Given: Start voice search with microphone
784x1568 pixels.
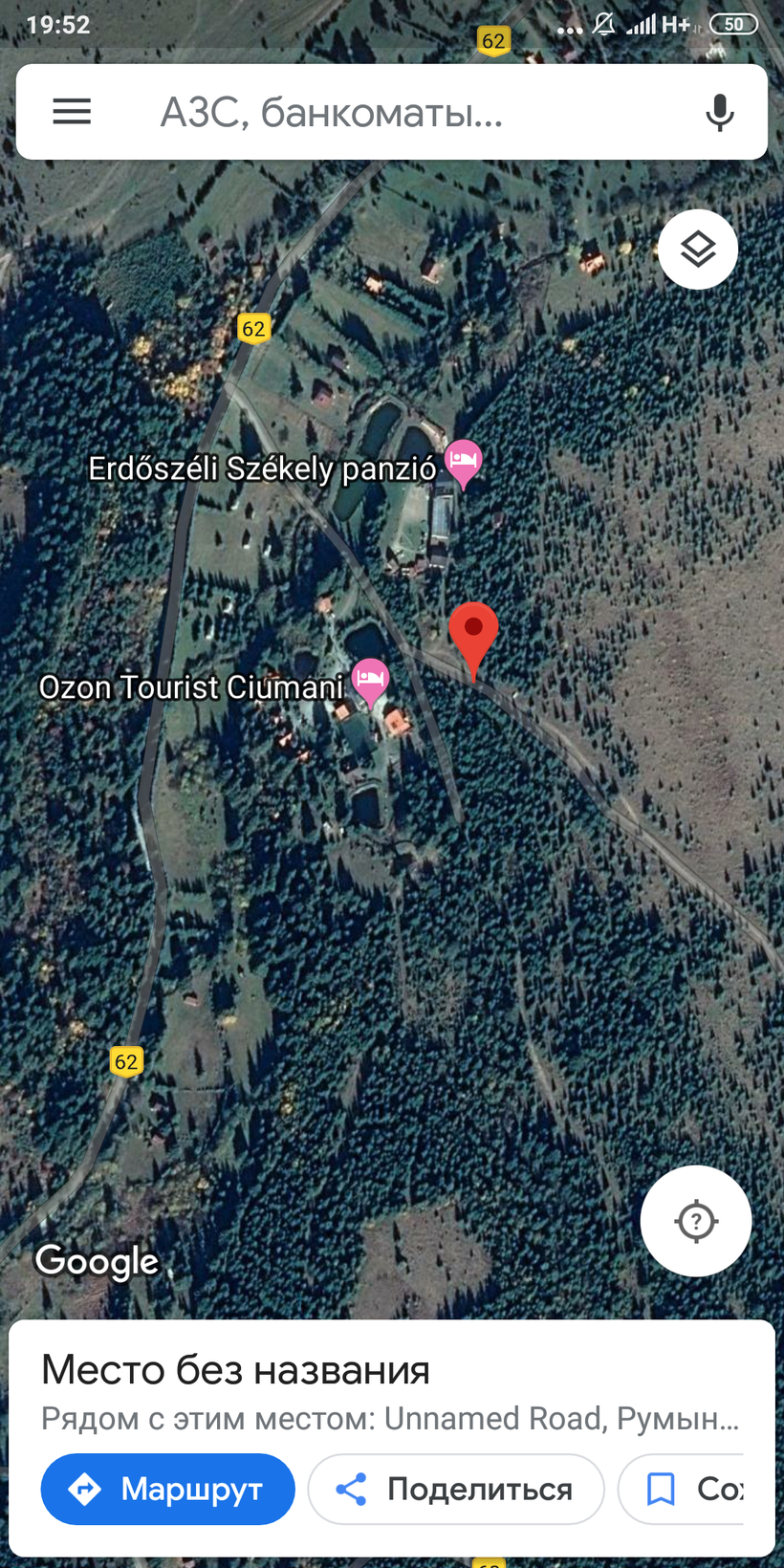Looking at the screenshot, I should point(719,113).
